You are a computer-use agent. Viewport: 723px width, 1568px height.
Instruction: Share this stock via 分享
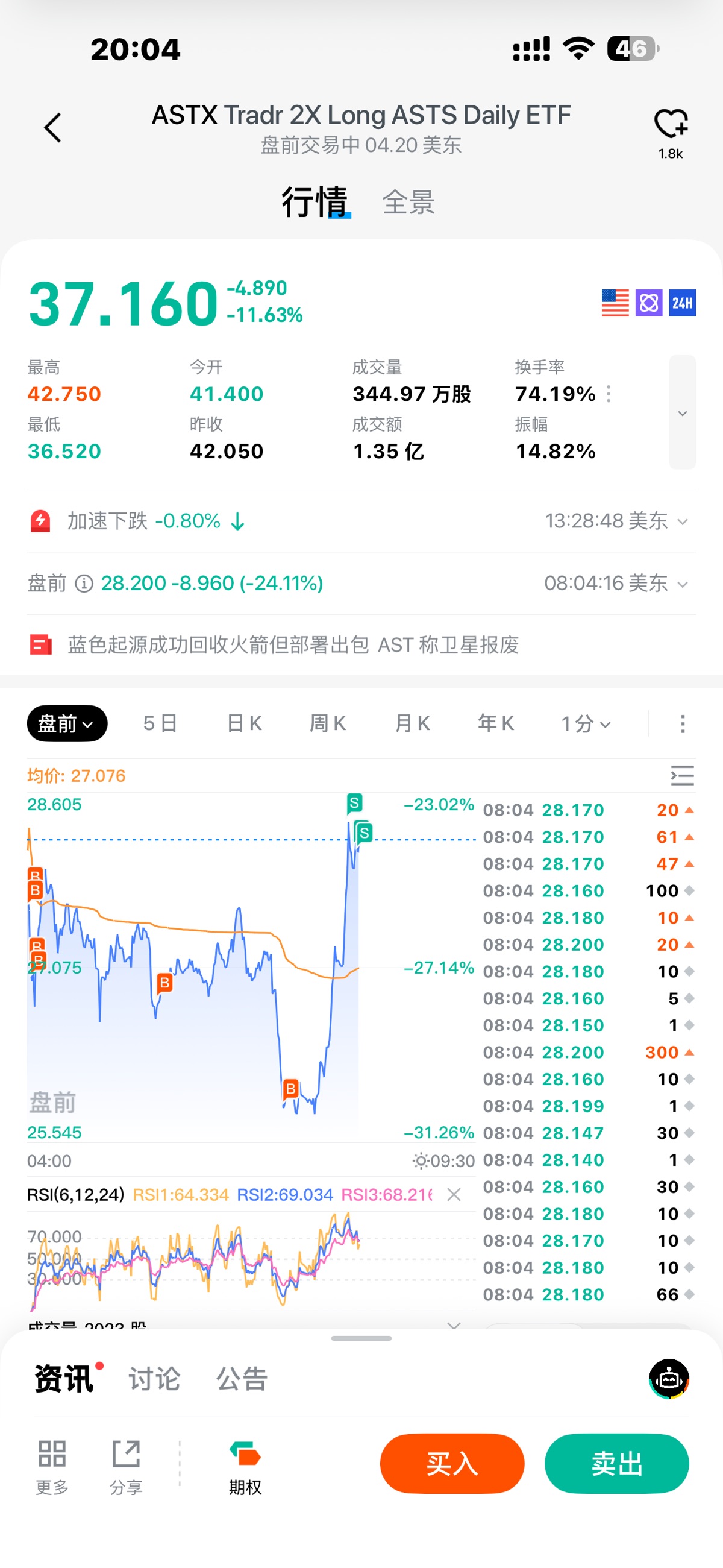click(x=126, y=1467)
